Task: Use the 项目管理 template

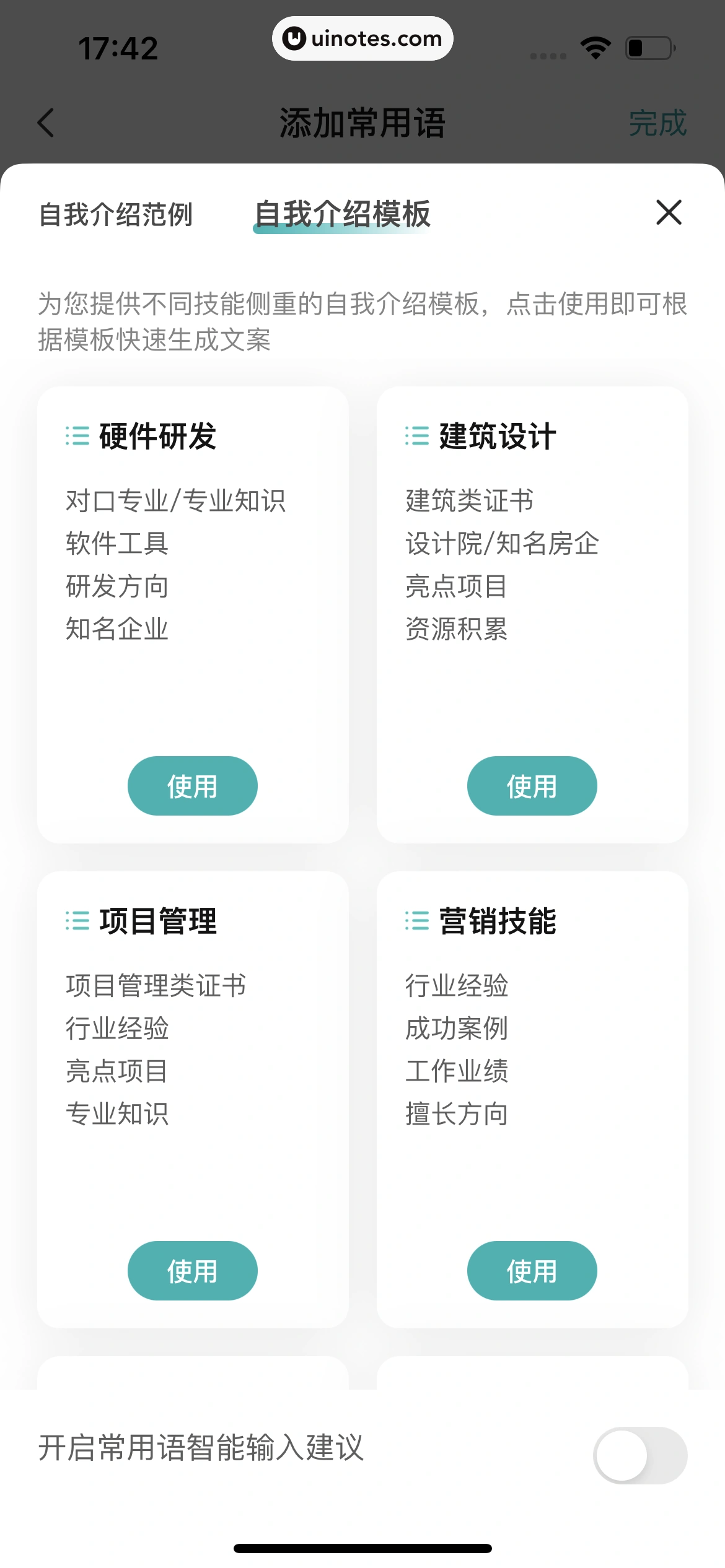Action: click(x=192, y=1270)
